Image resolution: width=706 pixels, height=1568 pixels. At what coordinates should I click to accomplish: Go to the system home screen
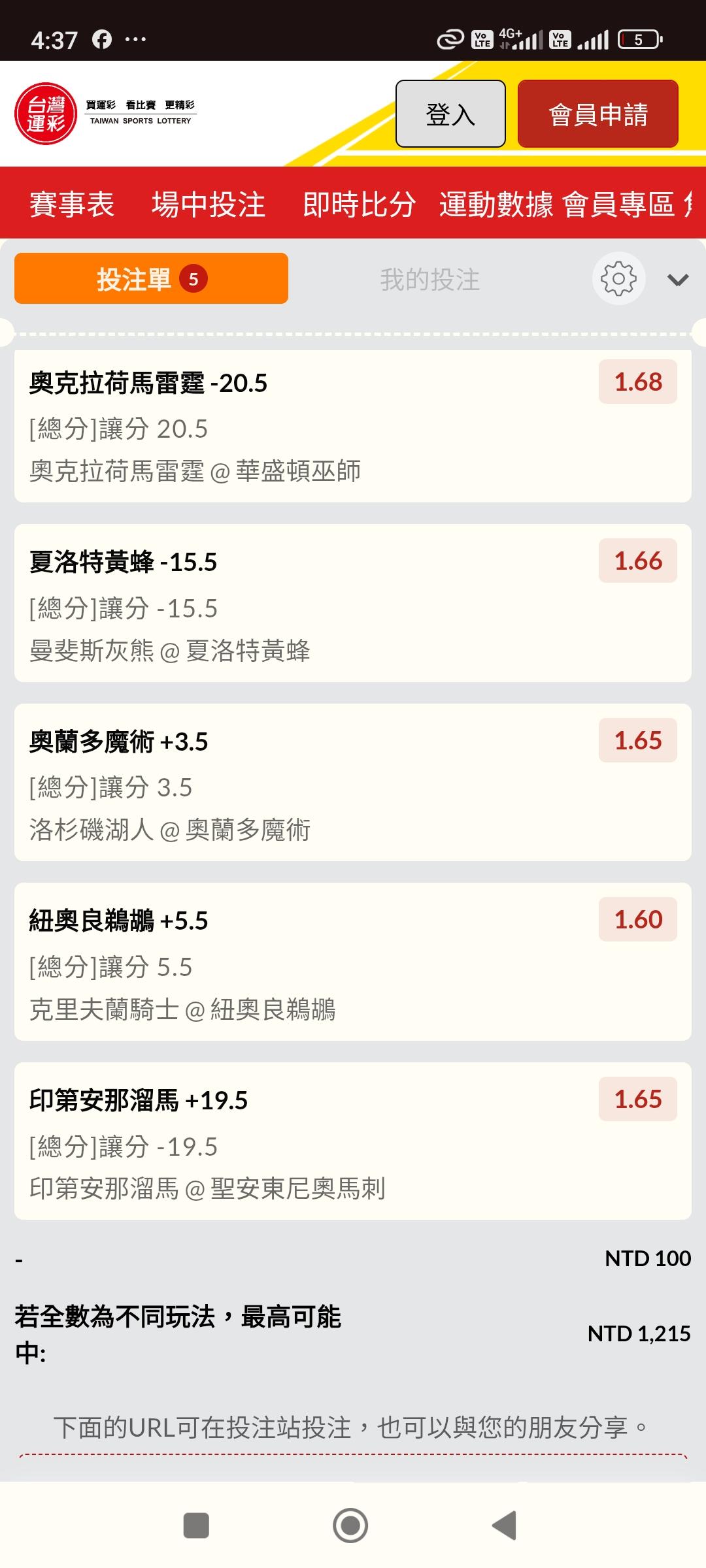tap(350, 1526)
